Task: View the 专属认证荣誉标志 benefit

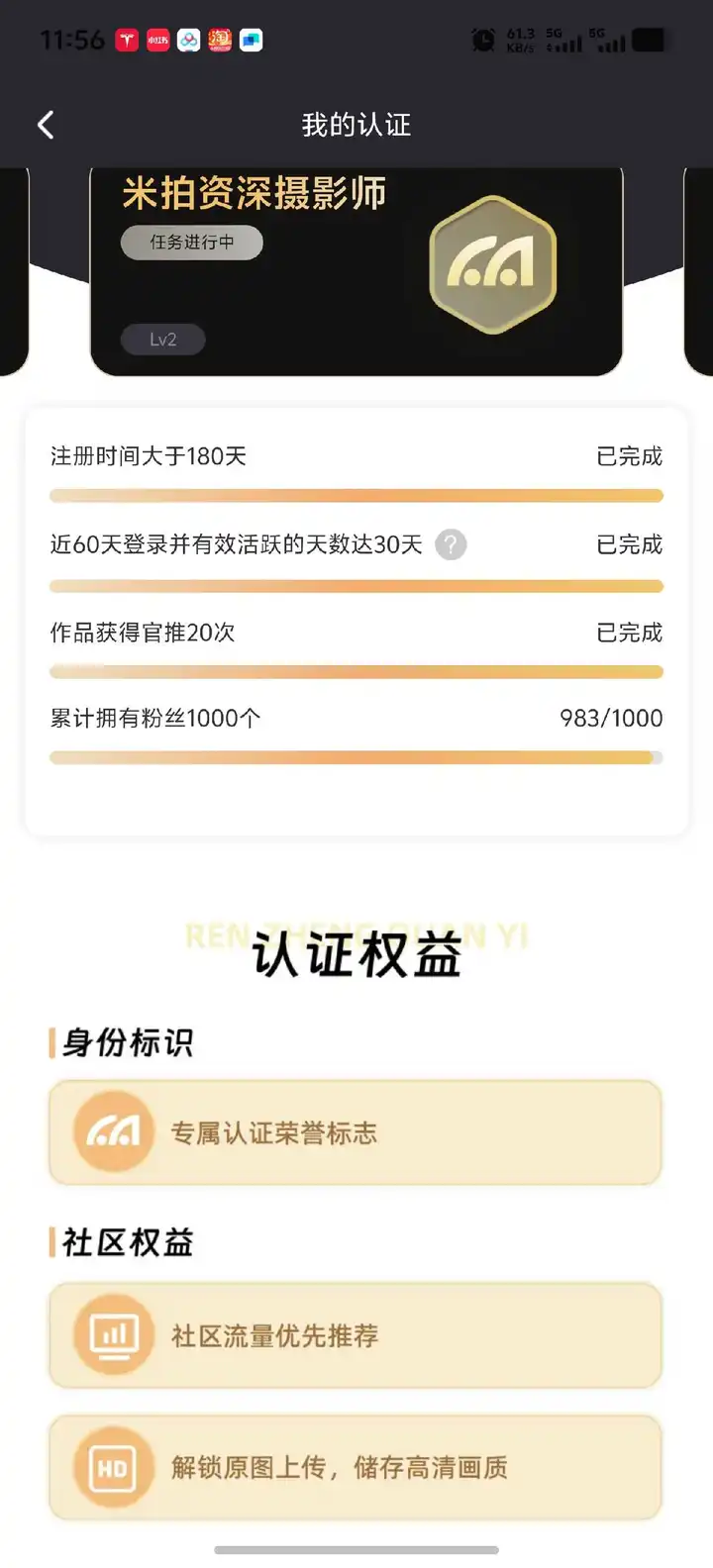Action: pyautogui.click(x=355, y=1132)
